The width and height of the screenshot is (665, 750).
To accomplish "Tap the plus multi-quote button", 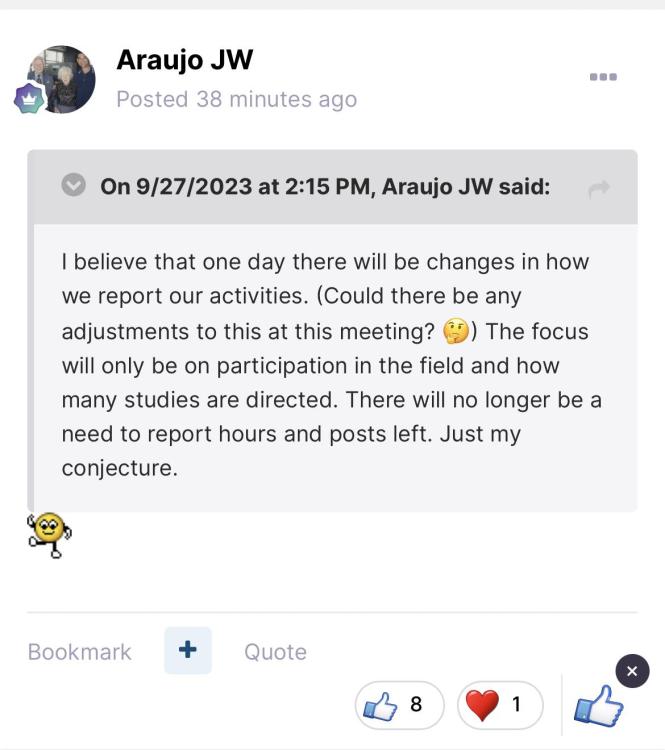I will [188, 650].
